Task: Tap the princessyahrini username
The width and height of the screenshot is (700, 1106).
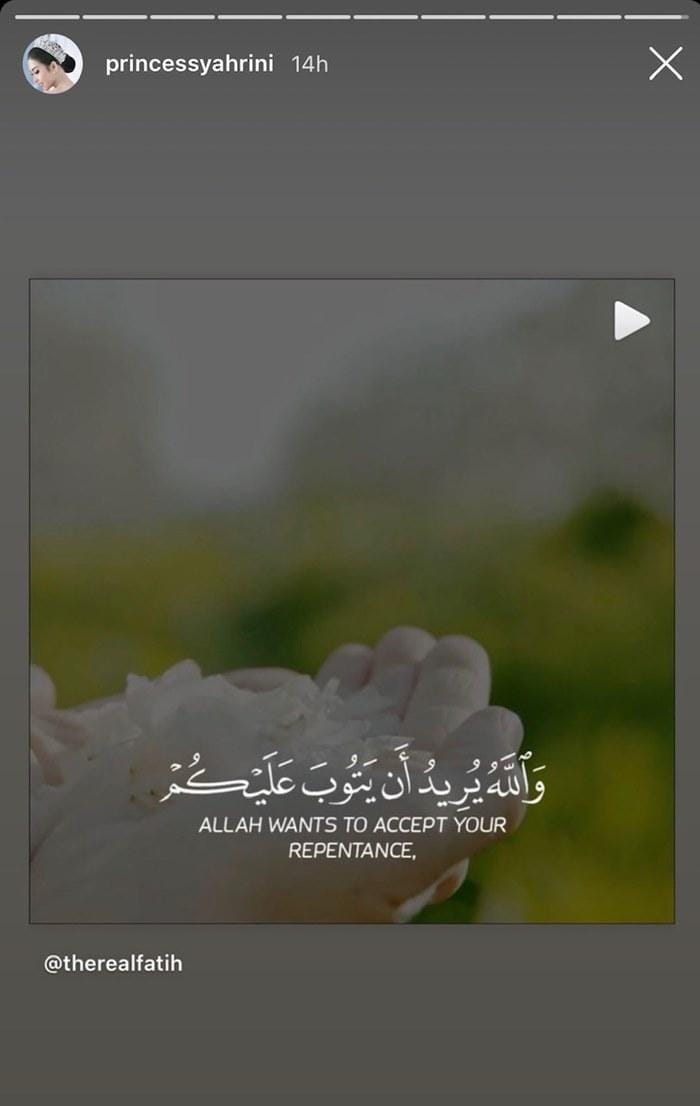Action: [189, 64]
